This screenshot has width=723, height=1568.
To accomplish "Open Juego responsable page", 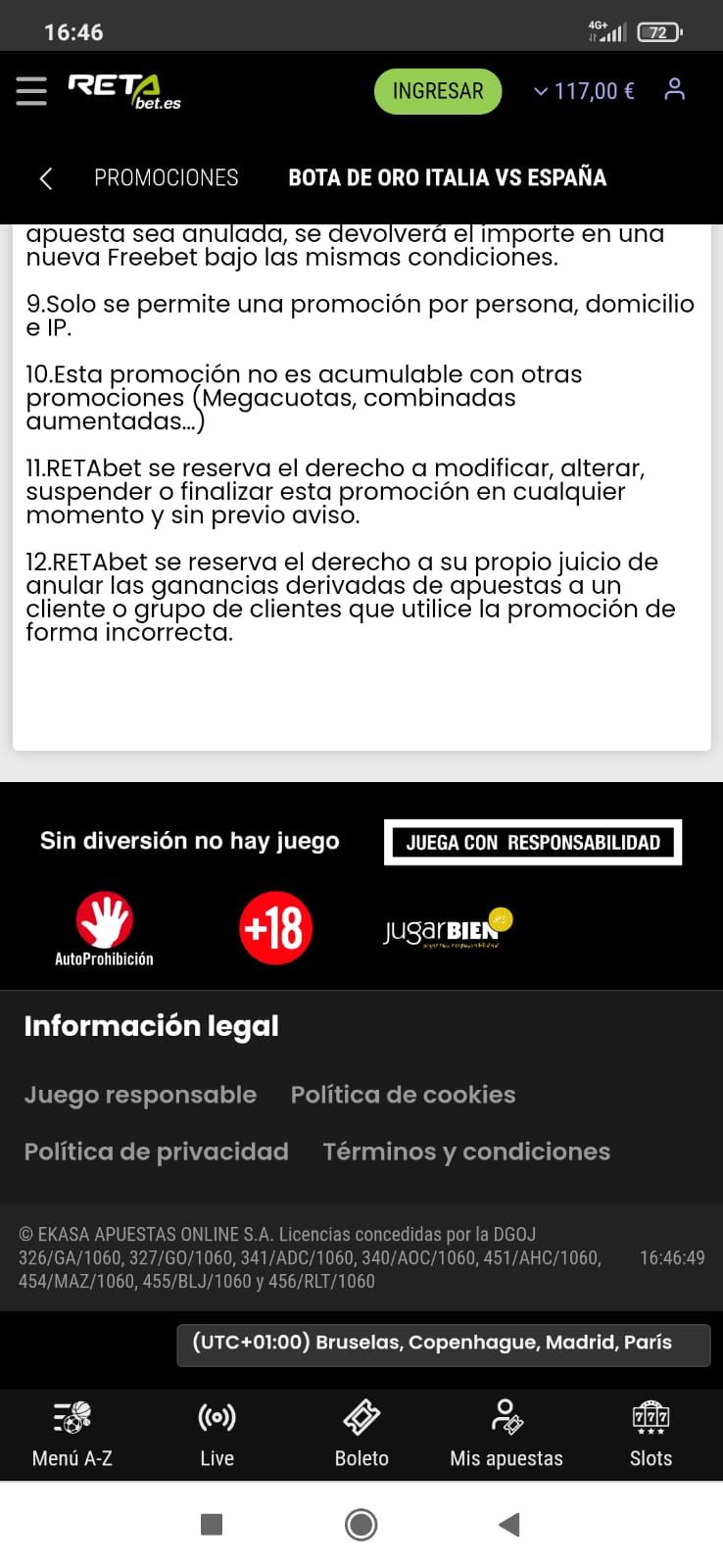I will click(x=140, y=1095).
